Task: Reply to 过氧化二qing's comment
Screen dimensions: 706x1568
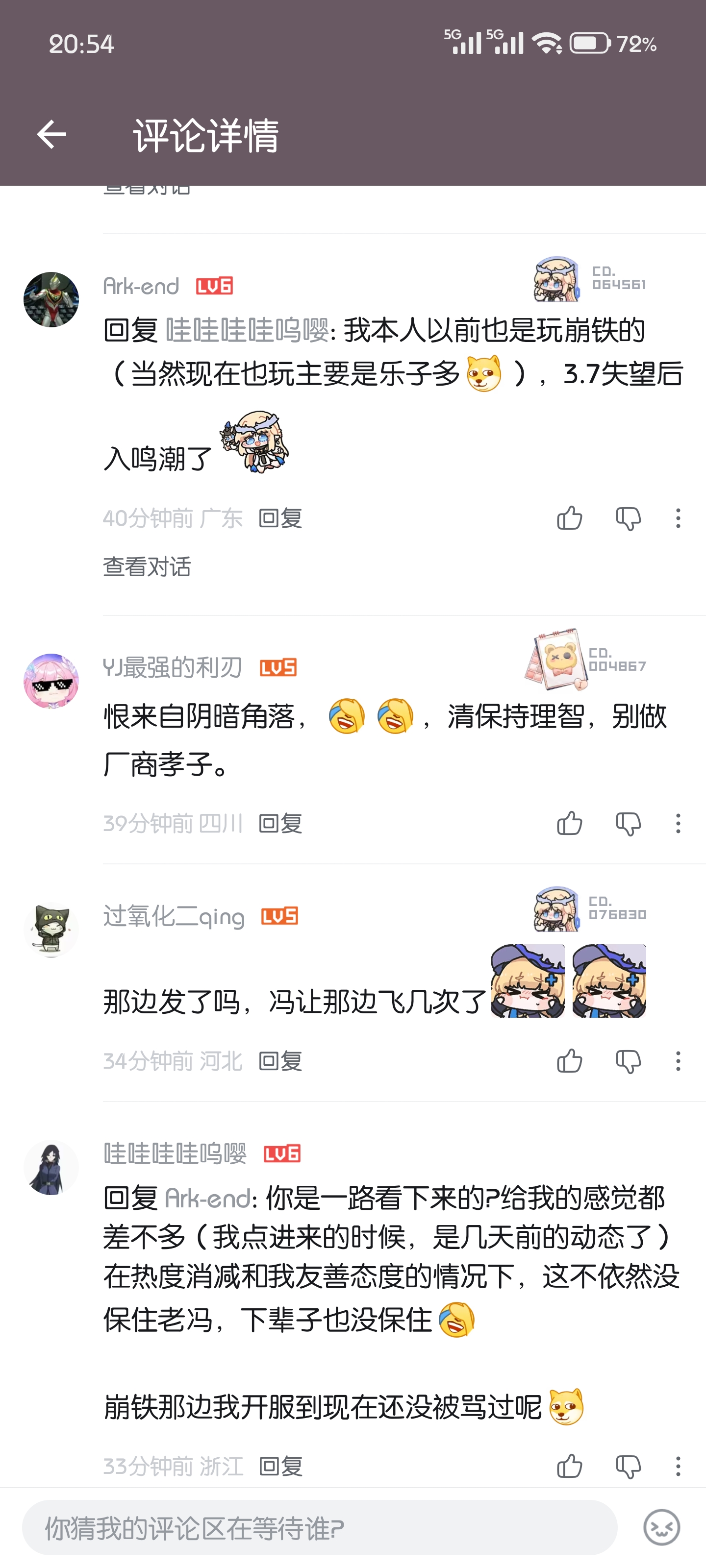Action: tap(280, 1061)
